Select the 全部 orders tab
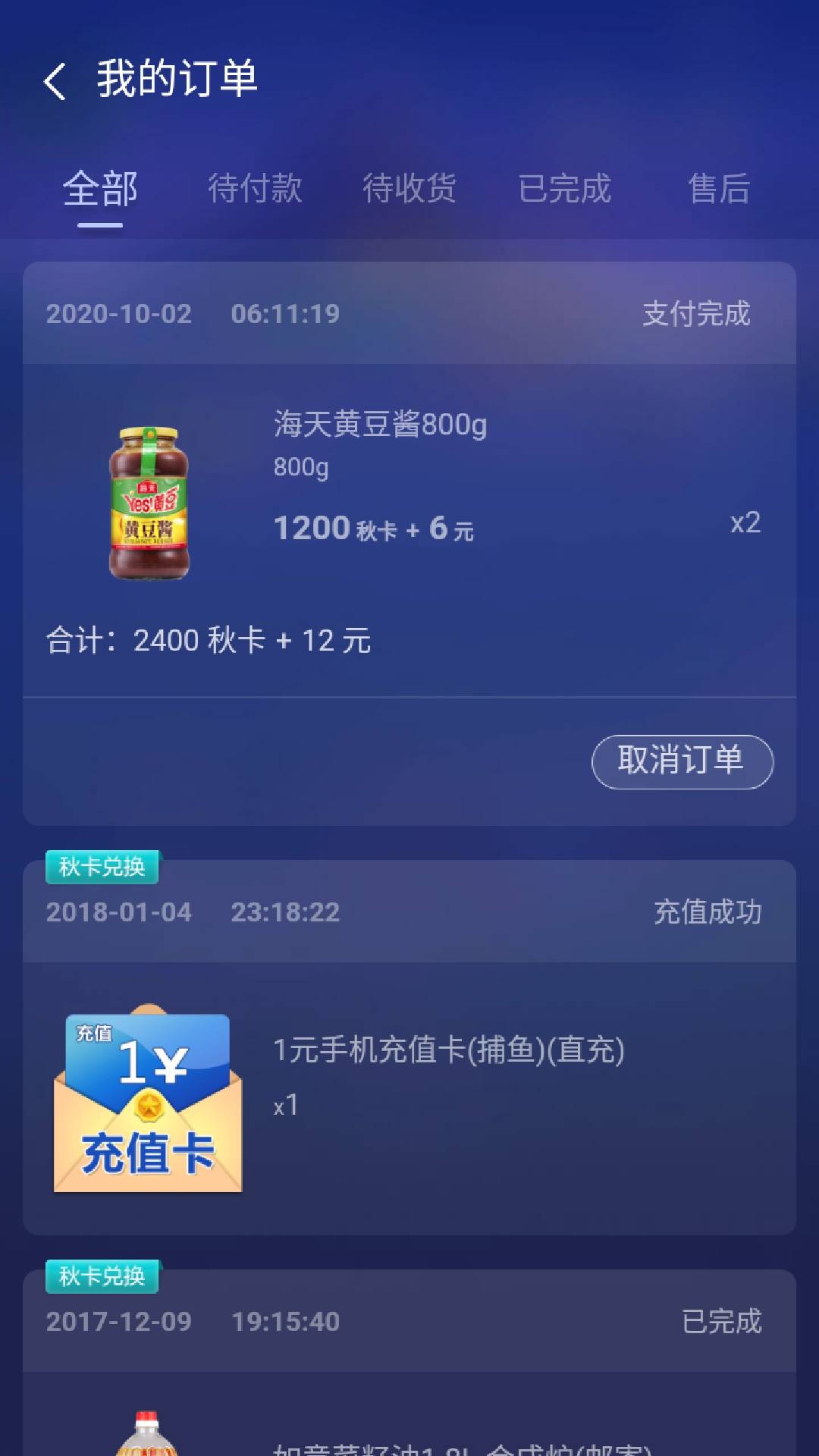Image resolution: width=819 pixels, height=1456 pixels. (x=99, y=190)
